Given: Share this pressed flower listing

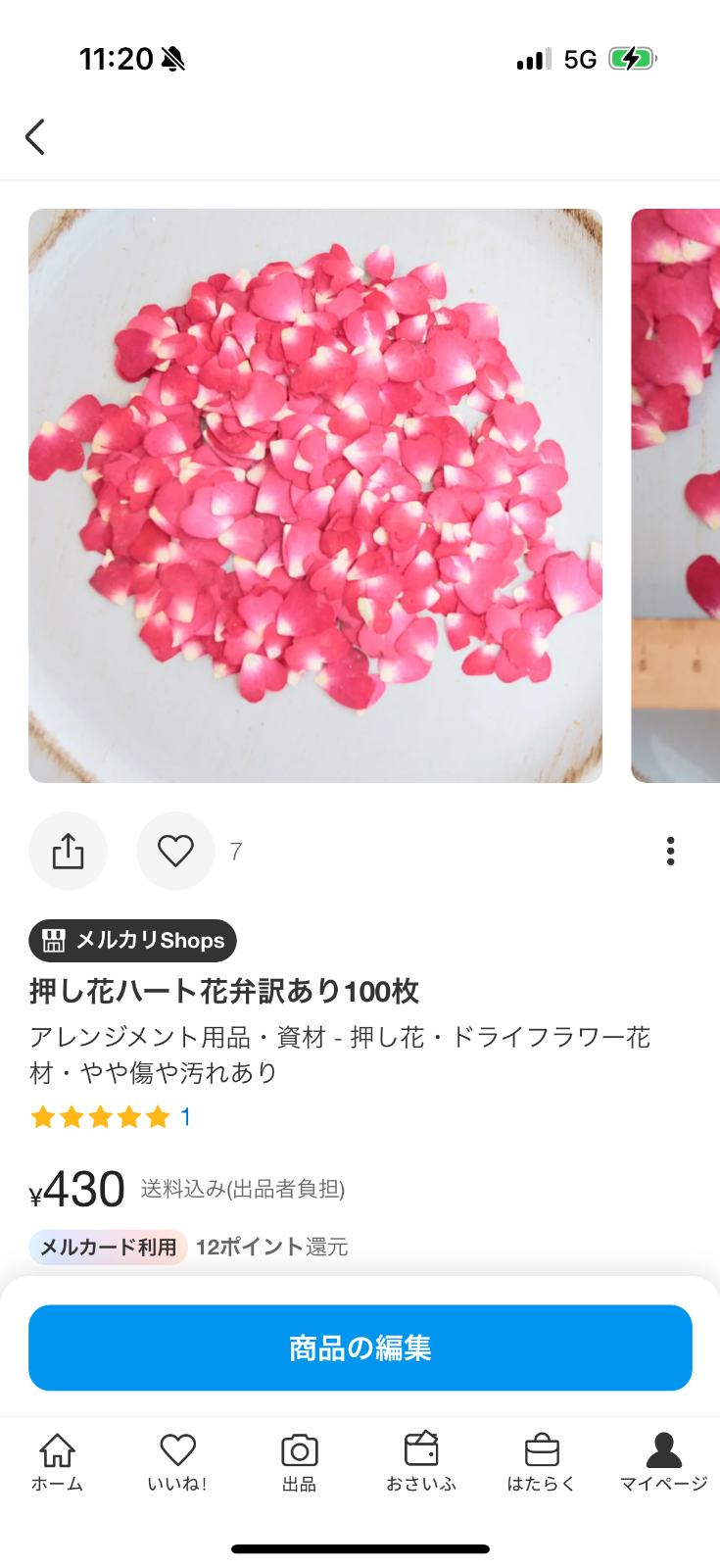Looking at the screenshot, I should click(x=68, y=851).
